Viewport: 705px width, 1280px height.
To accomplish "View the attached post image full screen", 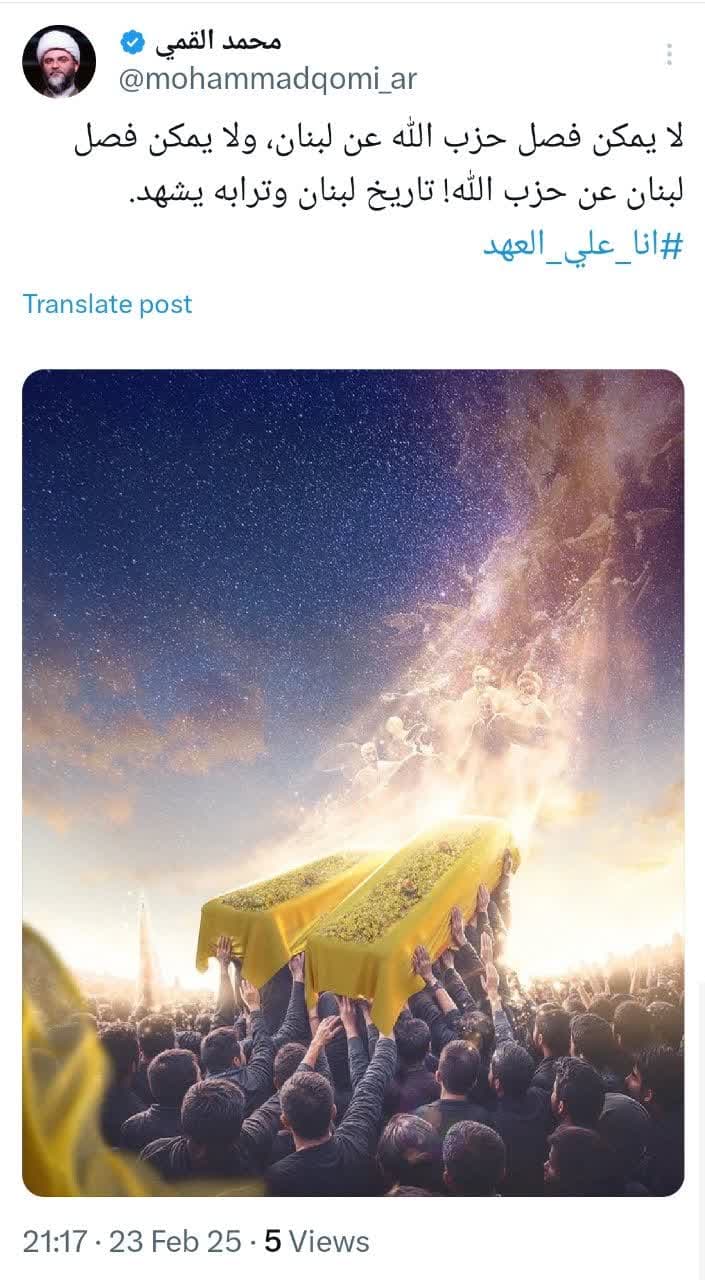I will click(353, 783).
